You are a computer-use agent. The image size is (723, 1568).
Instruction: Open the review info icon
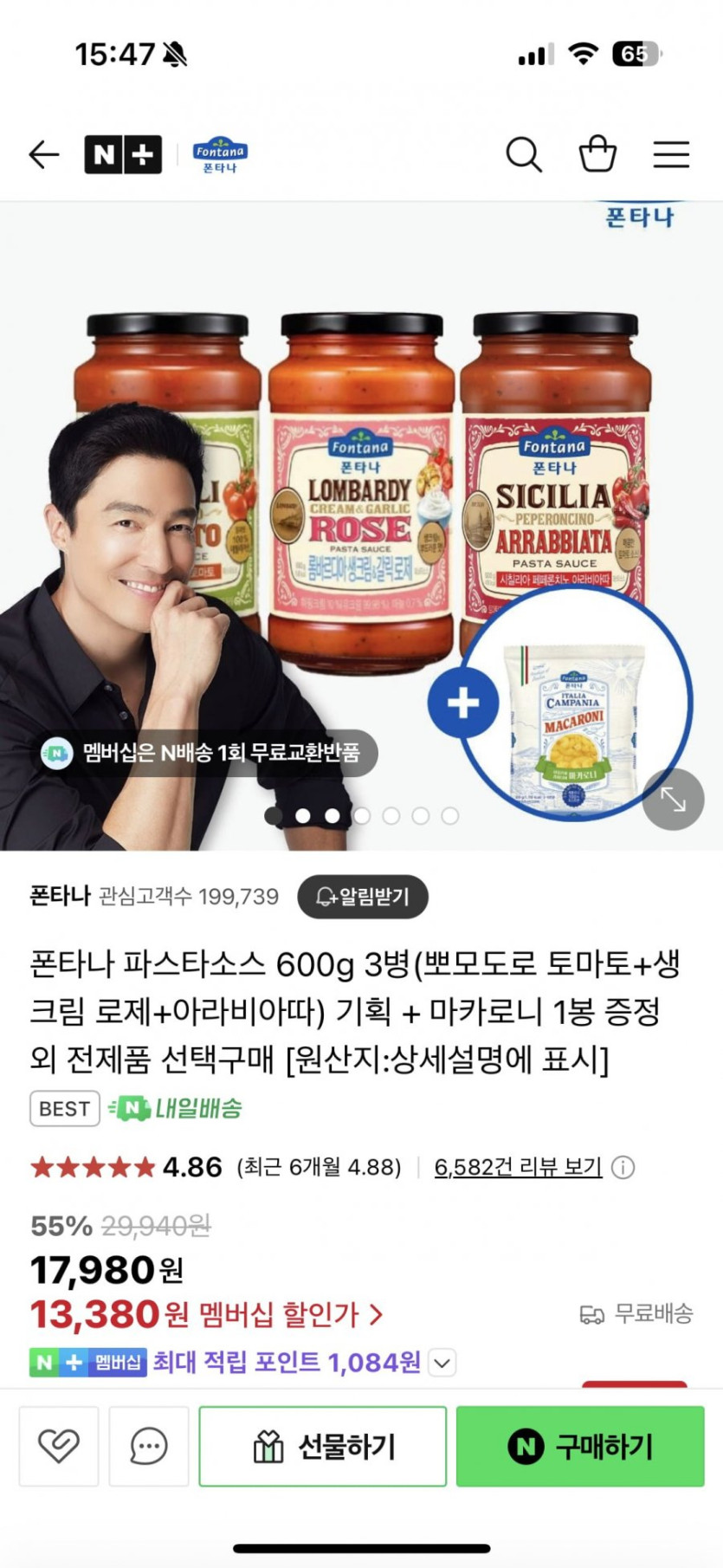point(623,1168)
